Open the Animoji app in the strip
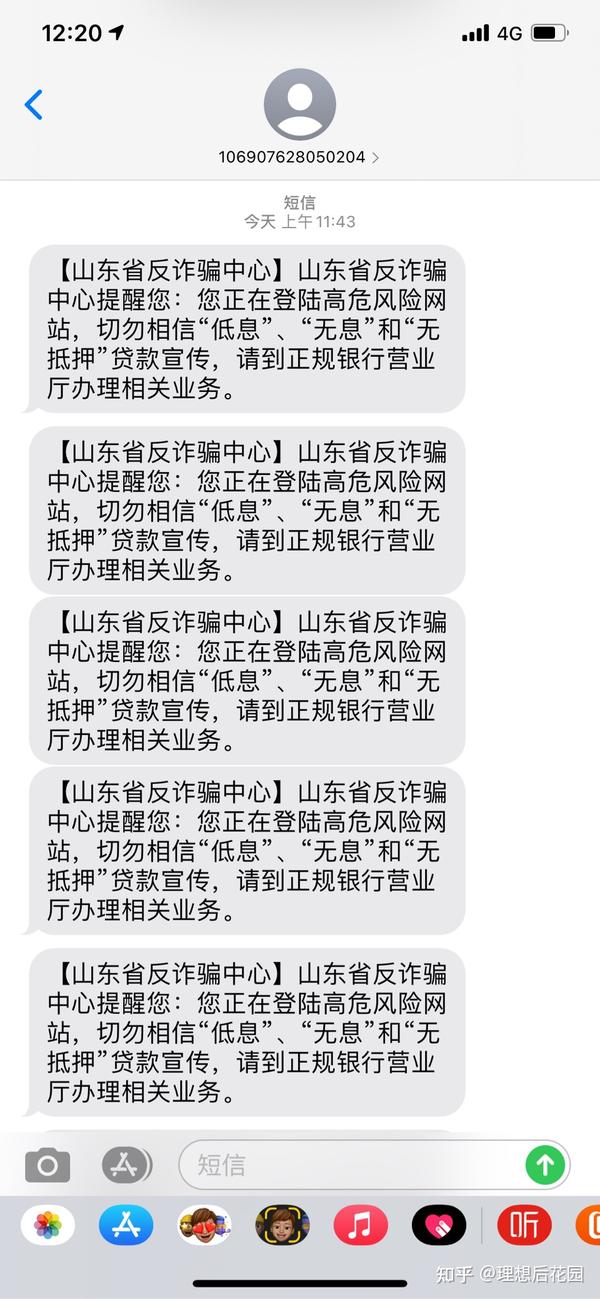Viewport: 600px width, 1299px height. click(x=282, y=1225)
